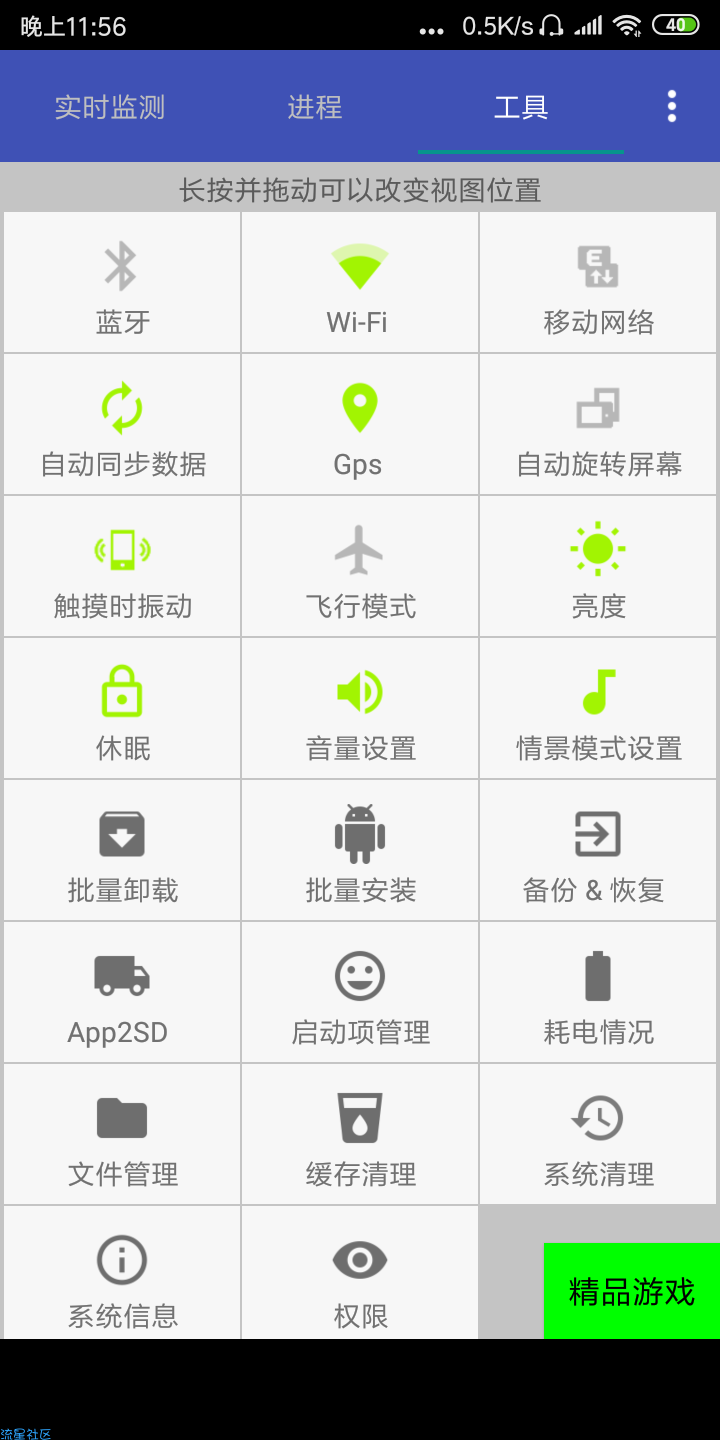This screenshot has height=1440, width=720.
Task: Switch to the 进程 tab
Action: pyautogui.click(x=315, y=106)
